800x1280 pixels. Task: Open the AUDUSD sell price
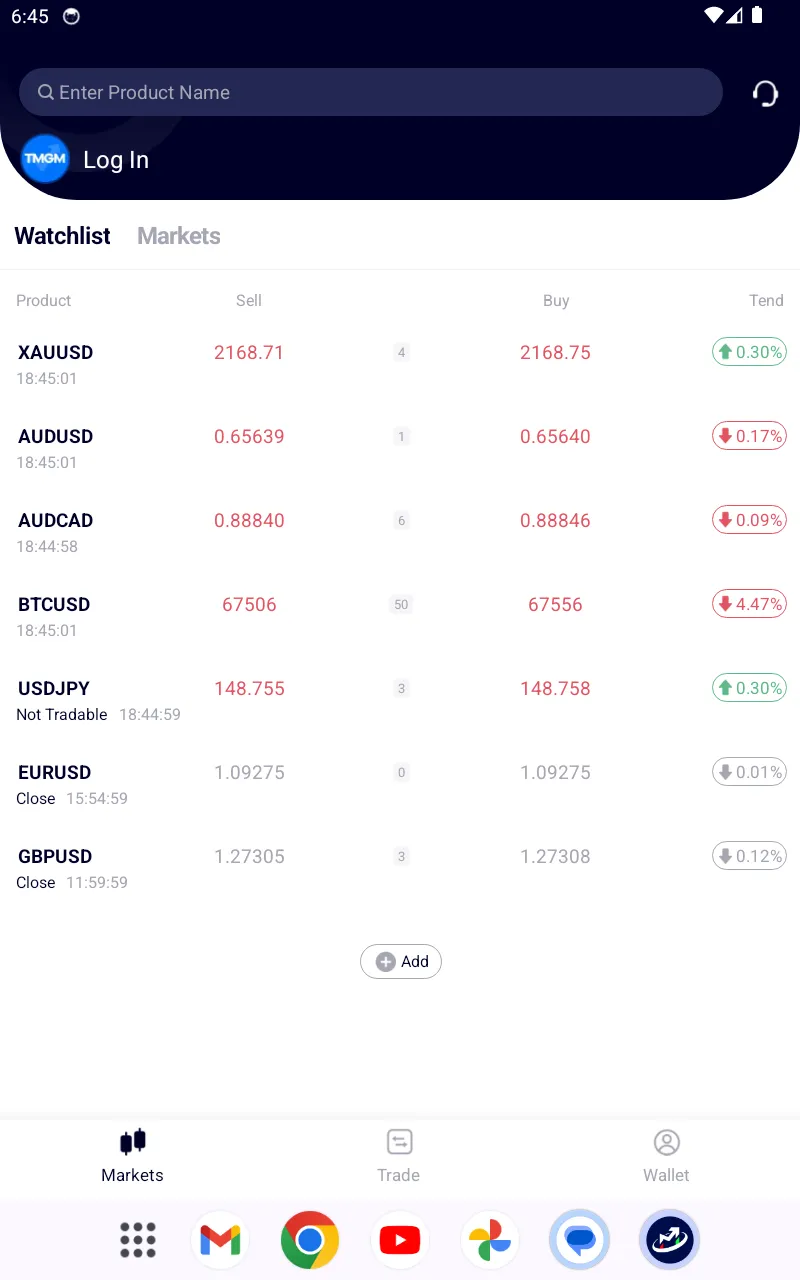tap(249, 436)
